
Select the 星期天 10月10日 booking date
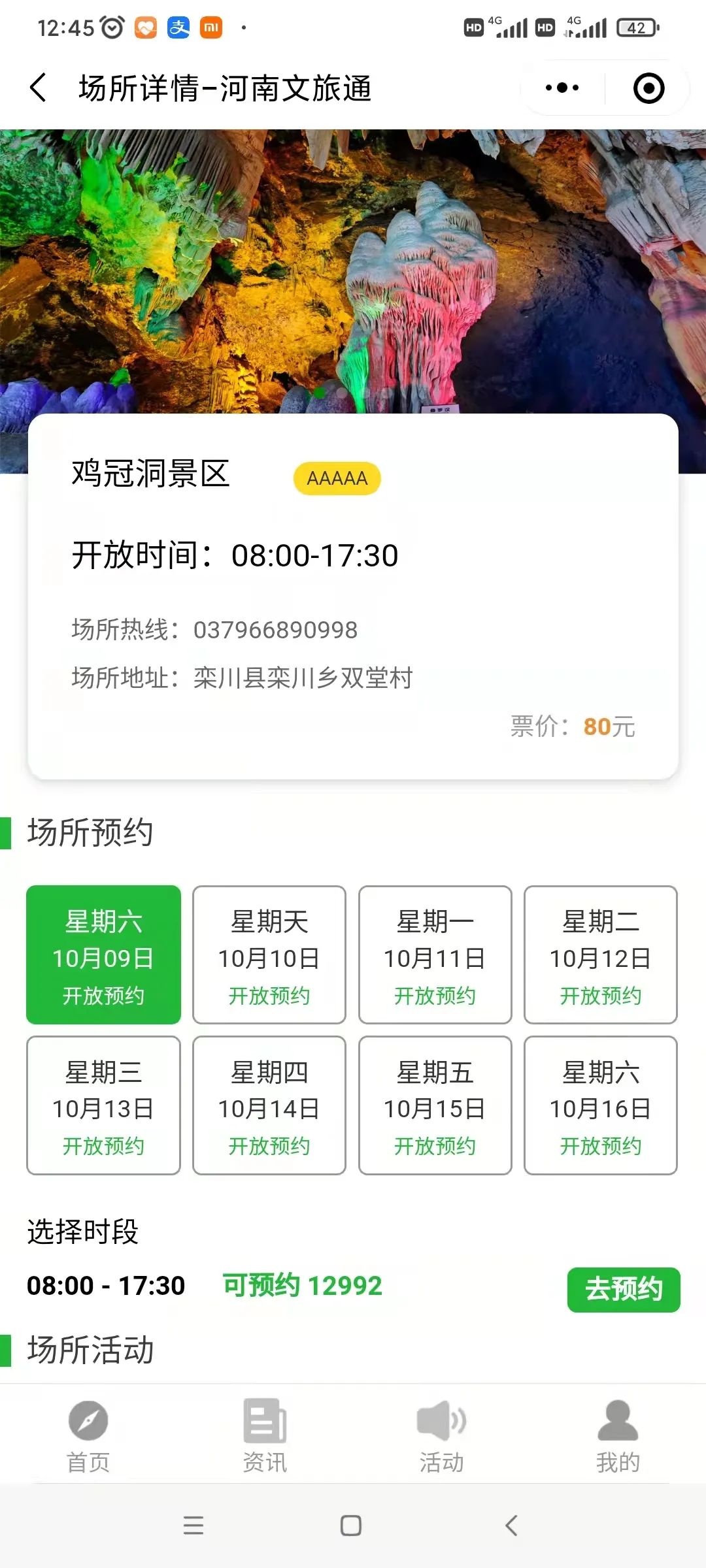pos(269,955)
